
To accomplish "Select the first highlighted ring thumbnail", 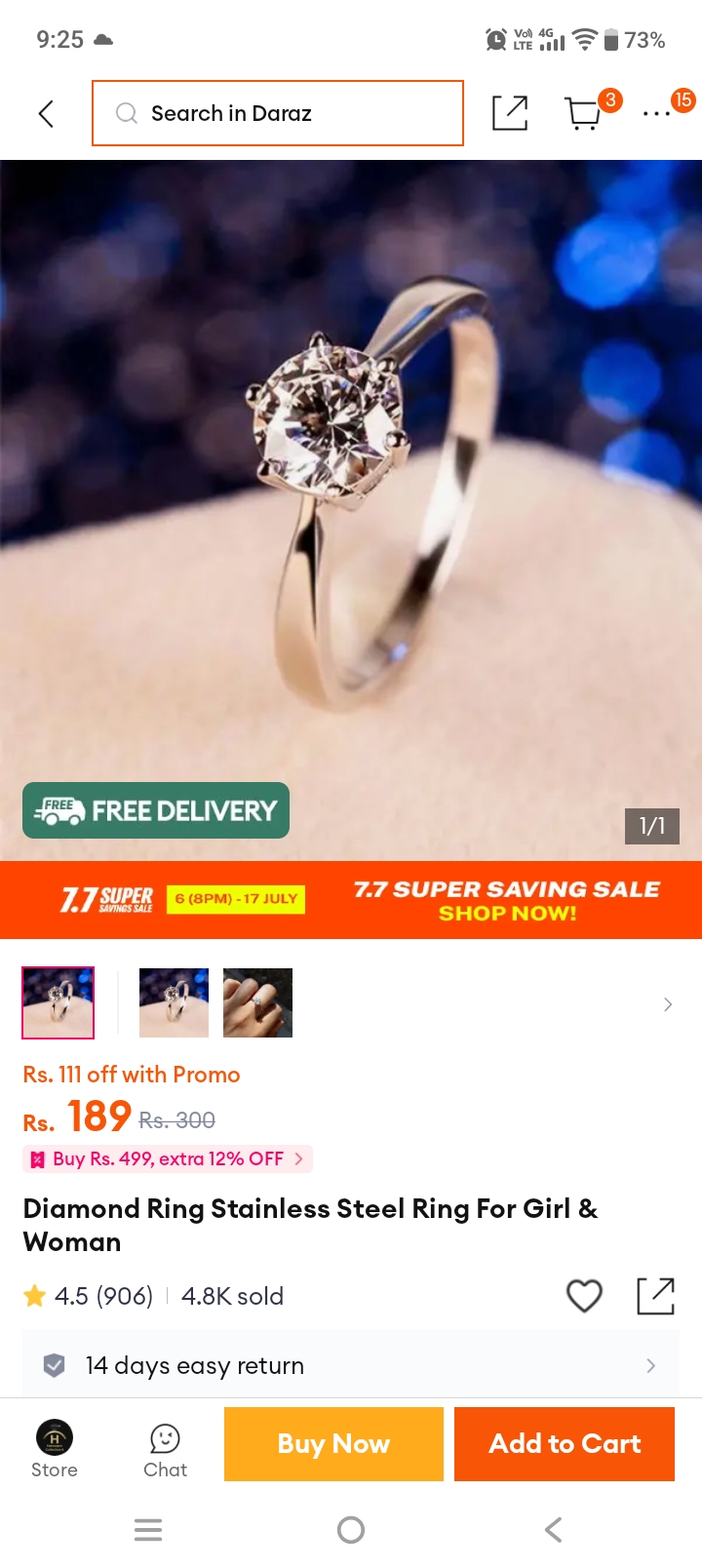I will tap(58, 1002).
